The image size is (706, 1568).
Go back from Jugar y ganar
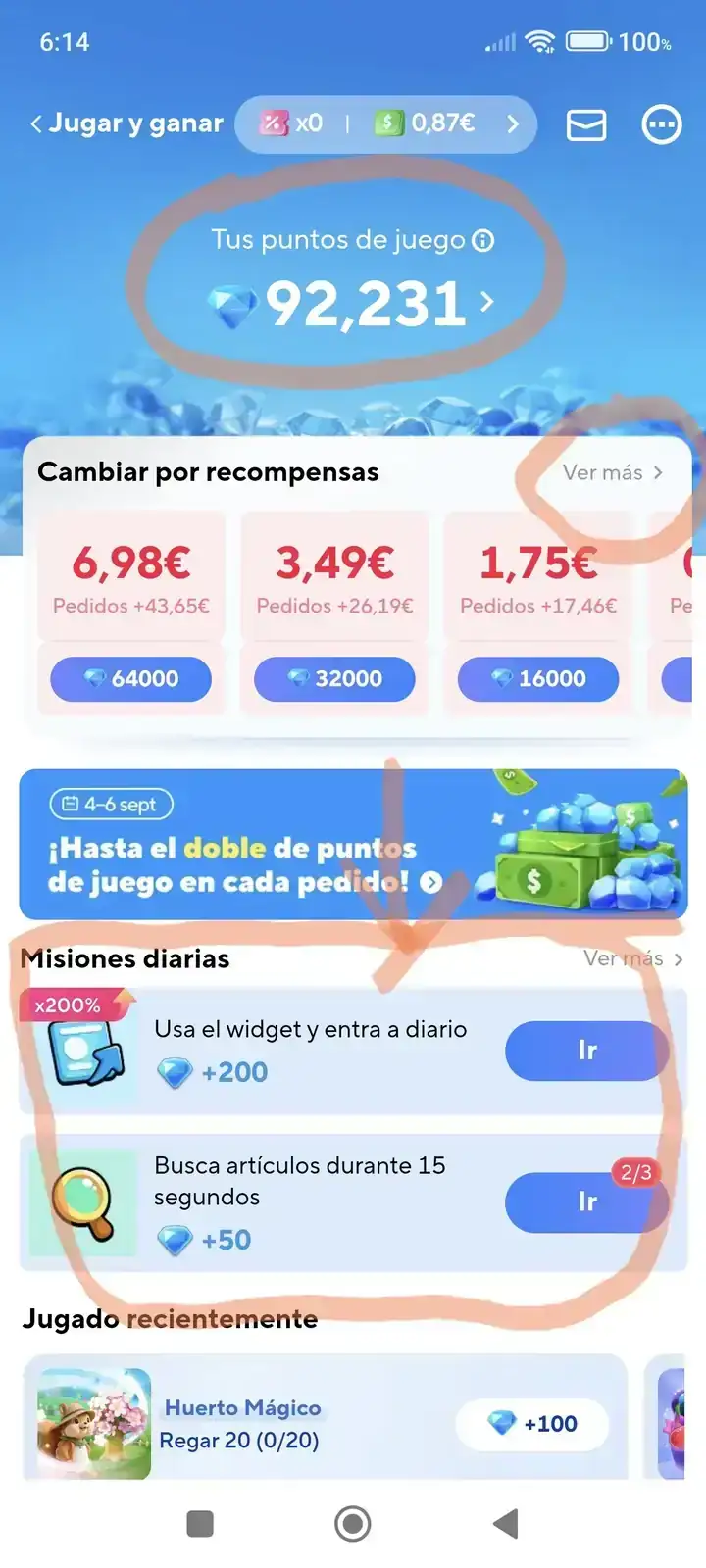(x=36, y=123)
